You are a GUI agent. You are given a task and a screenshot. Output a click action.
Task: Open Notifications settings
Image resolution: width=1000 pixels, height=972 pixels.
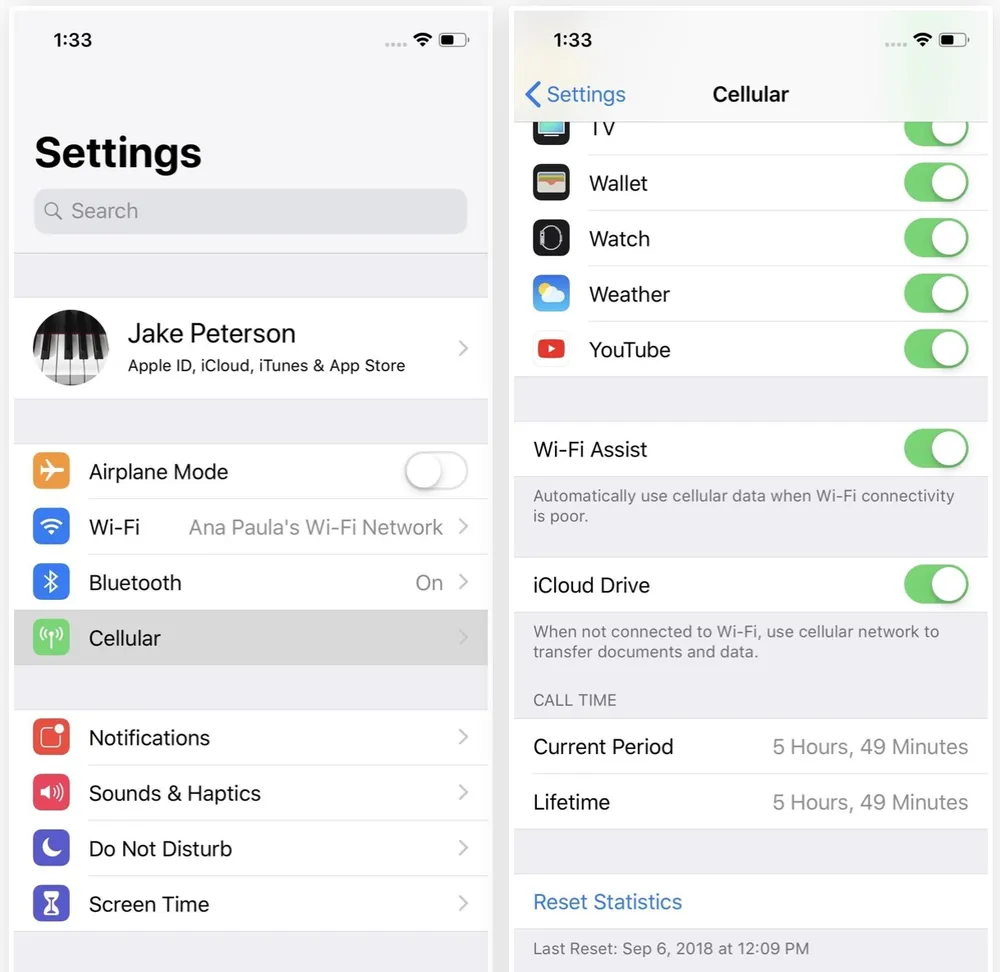pyautogui.click(x=250, y=738)
